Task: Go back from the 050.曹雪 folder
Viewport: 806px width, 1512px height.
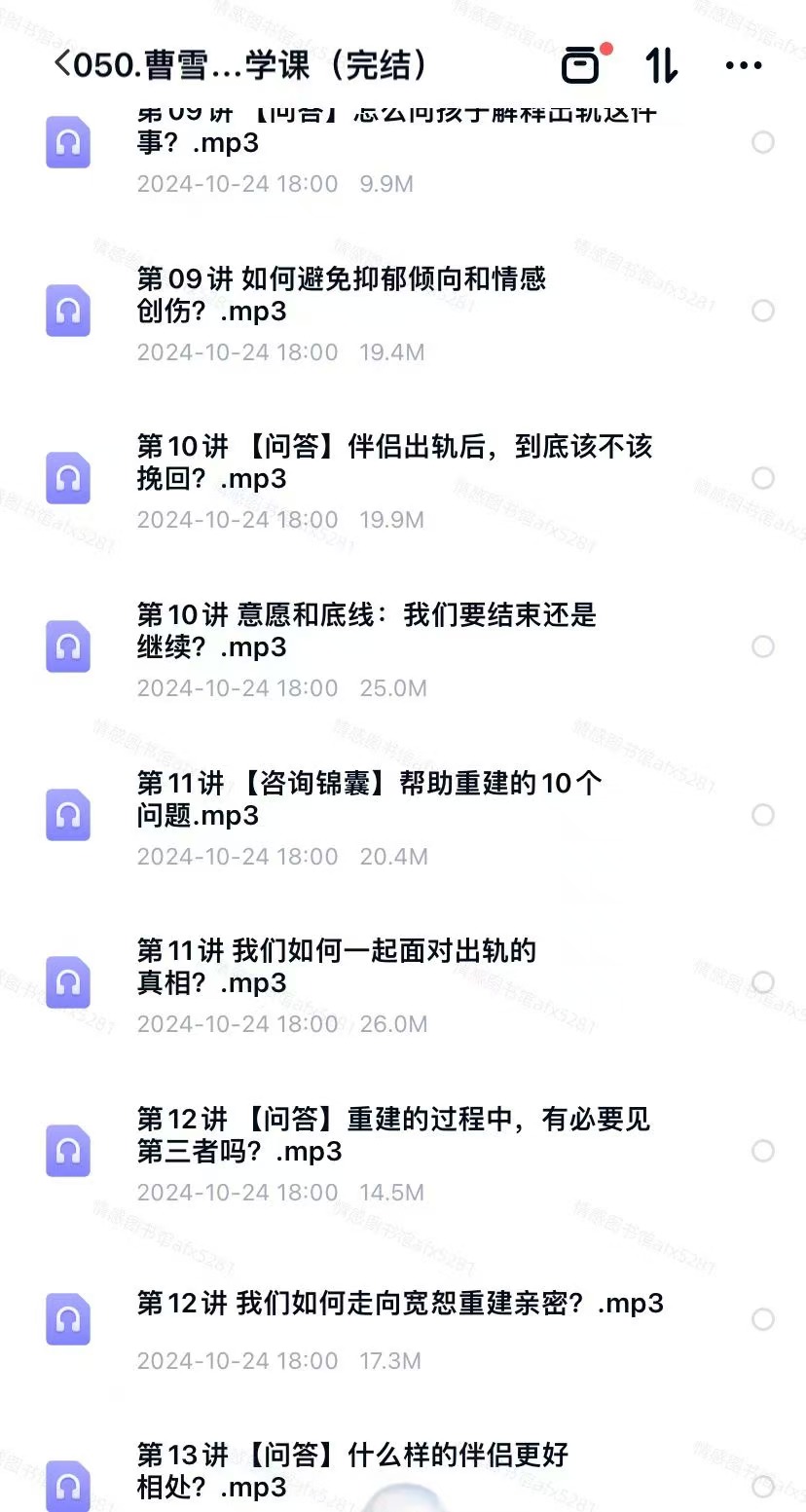Action: tap(62, 64)
